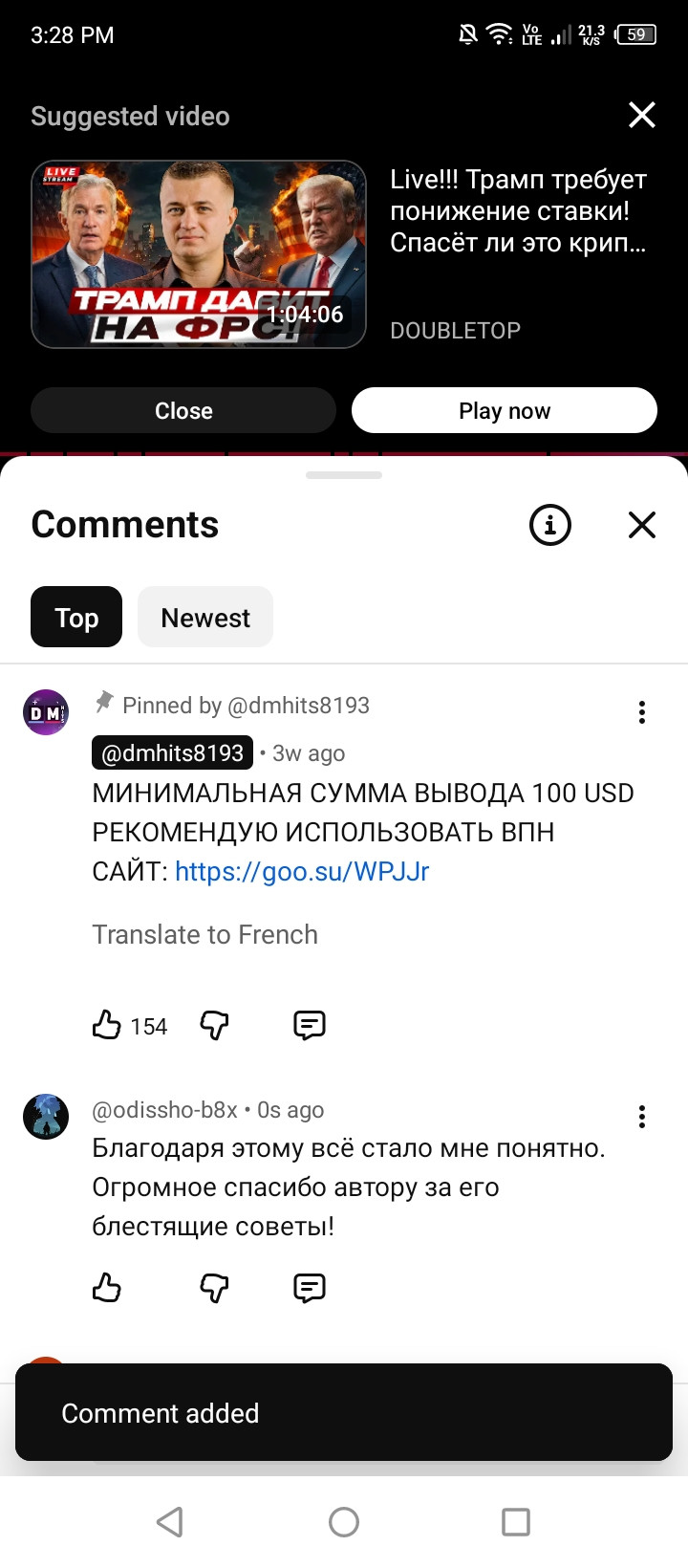This screenshot has width=688, height=1568.
Task: Open options menu for pinned @dmhits8193 comment
Action: click(641, 712)
